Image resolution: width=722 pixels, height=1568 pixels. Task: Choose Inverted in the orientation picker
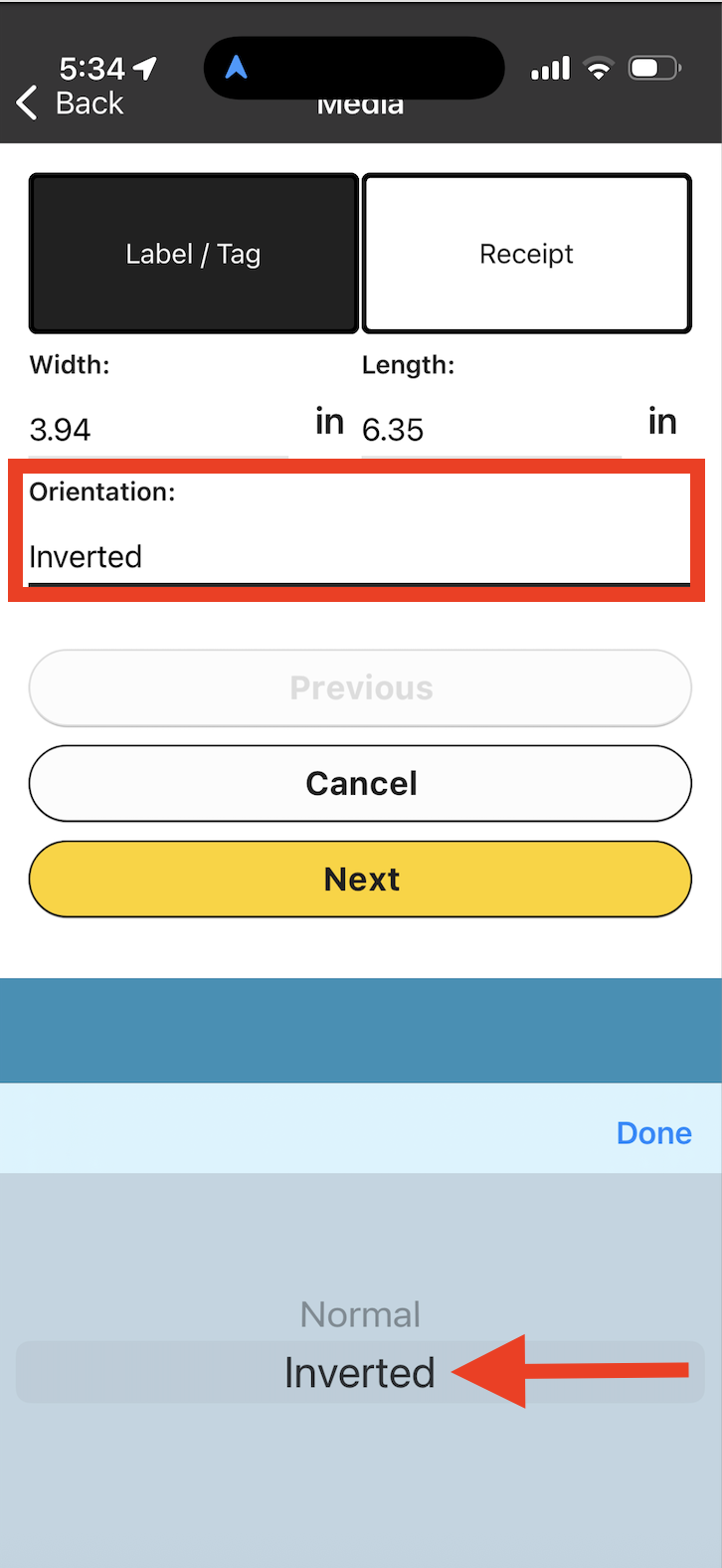(360, 1373)
